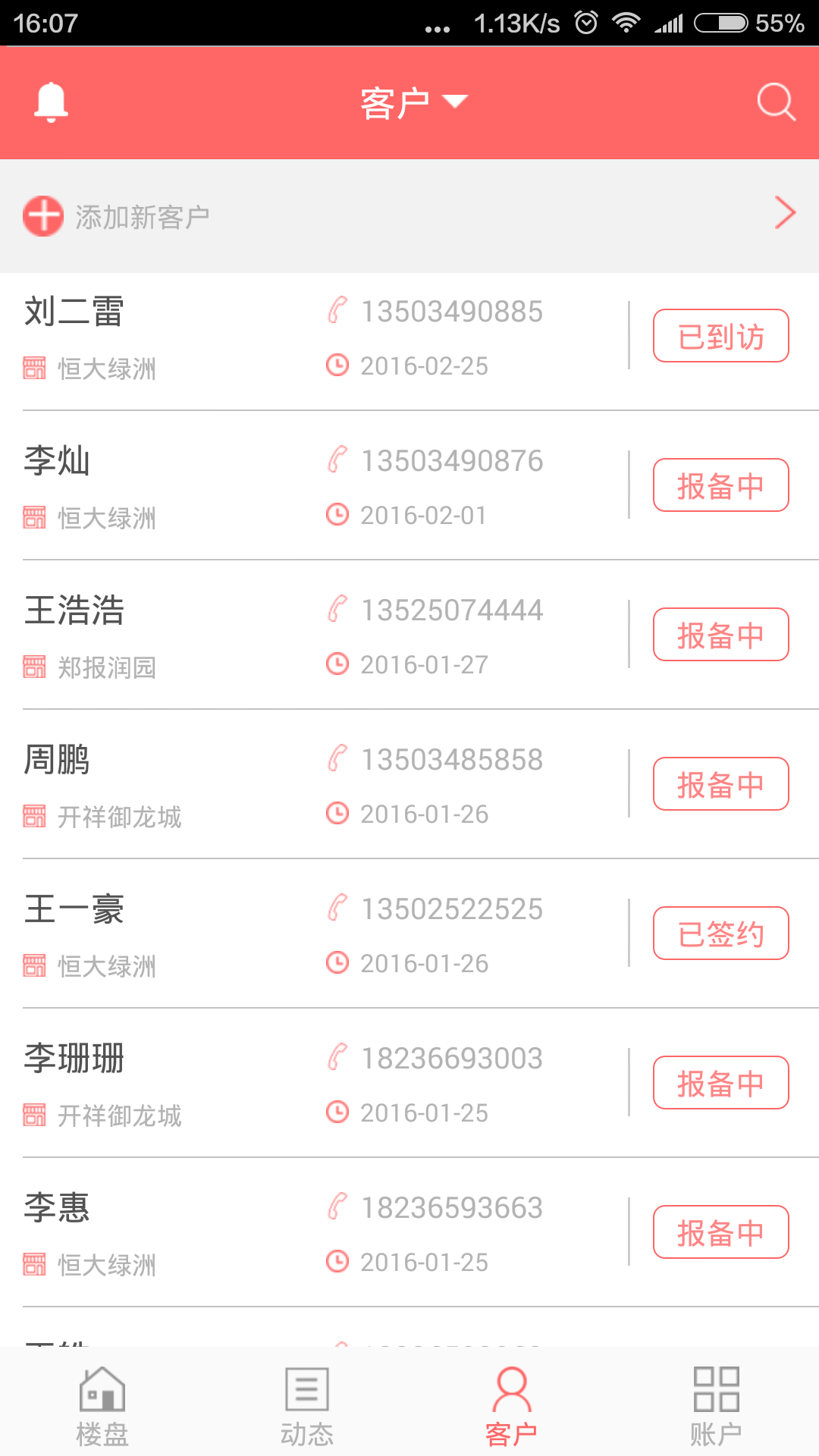Click the plus icon to add new customer
This screenshot has height=1456, width=819.
(x=42, y=215)
